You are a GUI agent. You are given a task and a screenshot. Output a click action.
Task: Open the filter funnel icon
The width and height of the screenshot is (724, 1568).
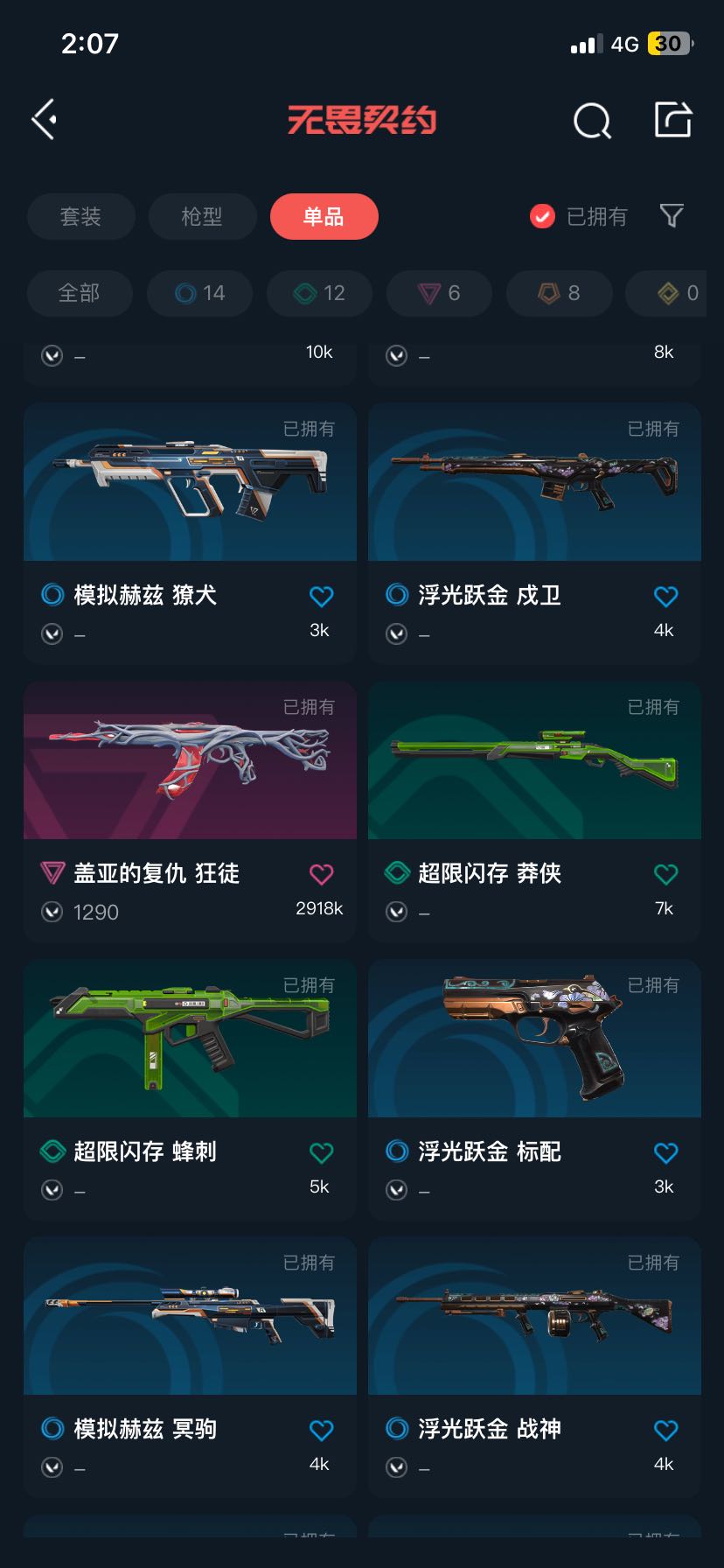click(672, 215)
